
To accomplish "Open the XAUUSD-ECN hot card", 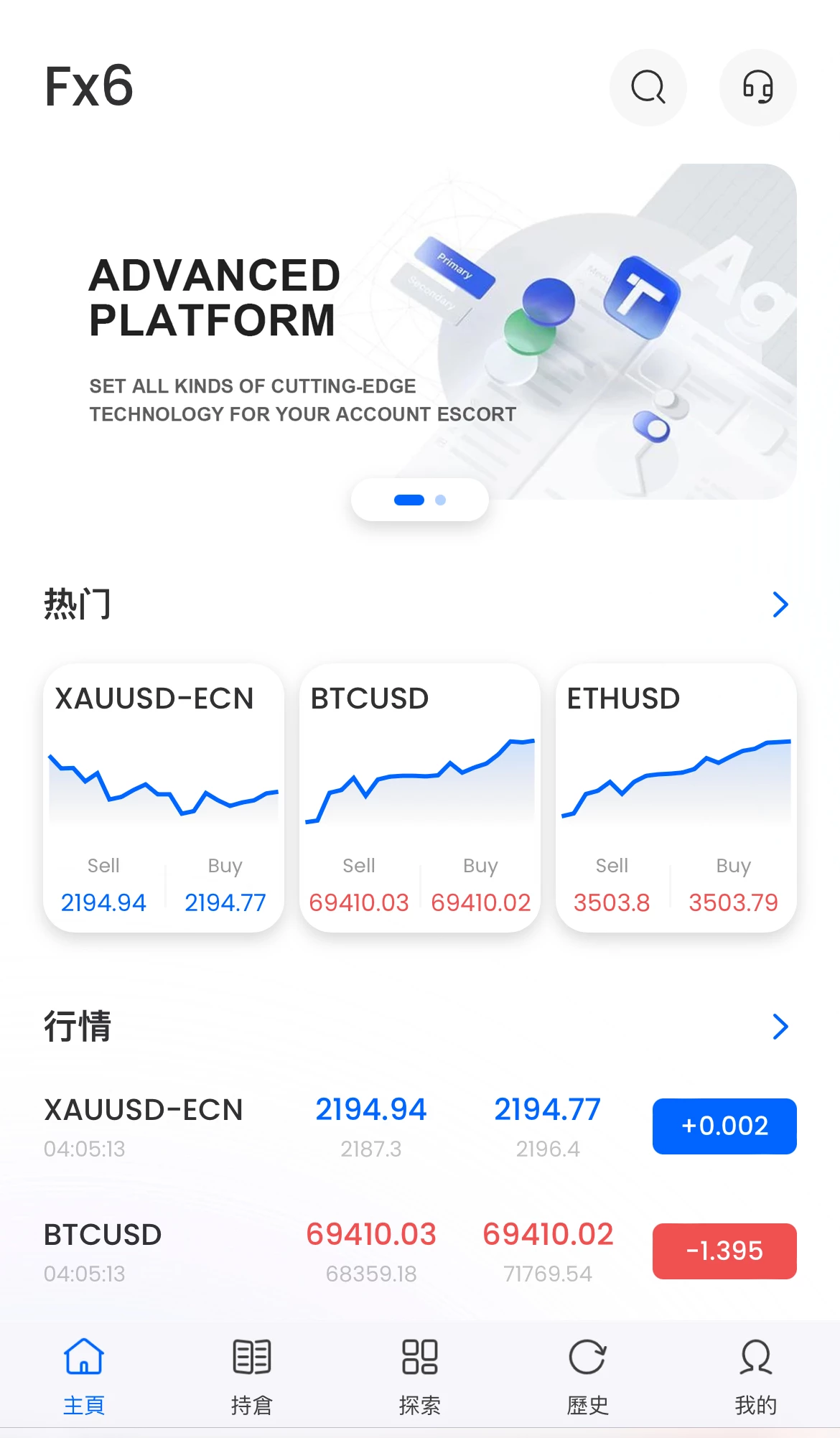I will tap(164, 797).
